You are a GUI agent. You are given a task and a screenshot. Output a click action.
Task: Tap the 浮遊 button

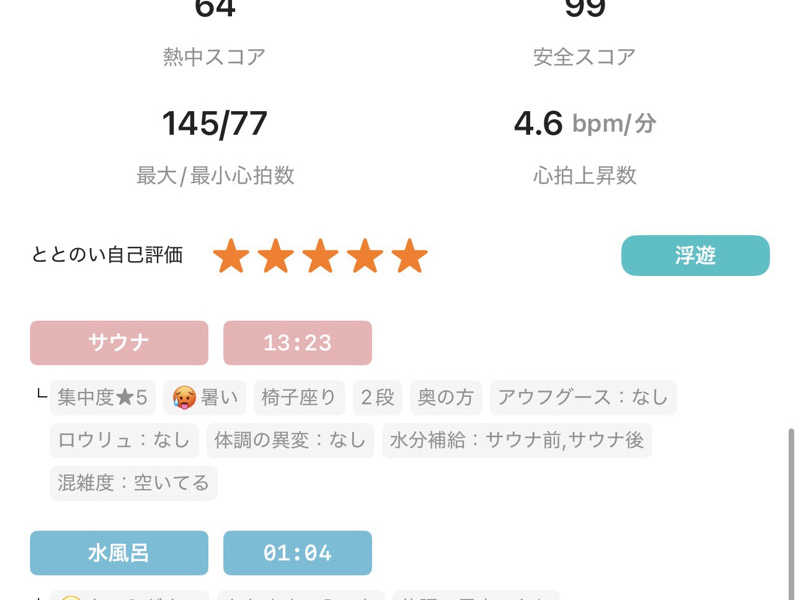(695, 256)
